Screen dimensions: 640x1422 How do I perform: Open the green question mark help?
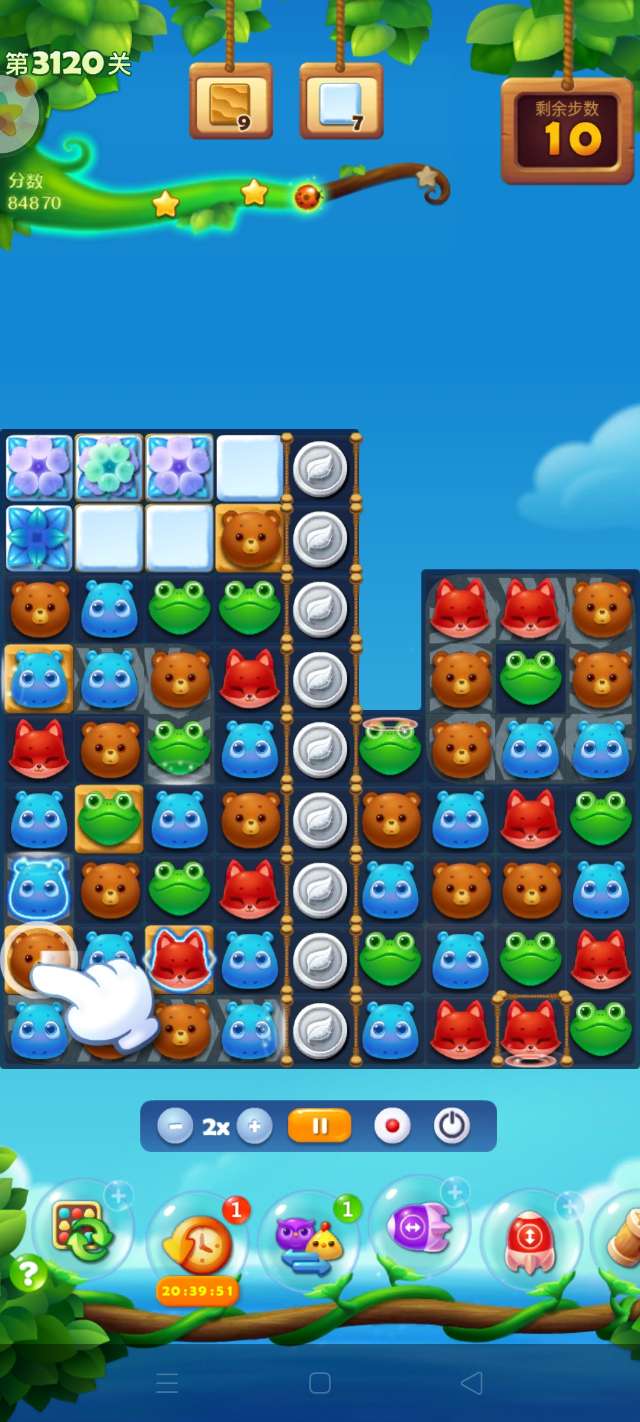29,1273
